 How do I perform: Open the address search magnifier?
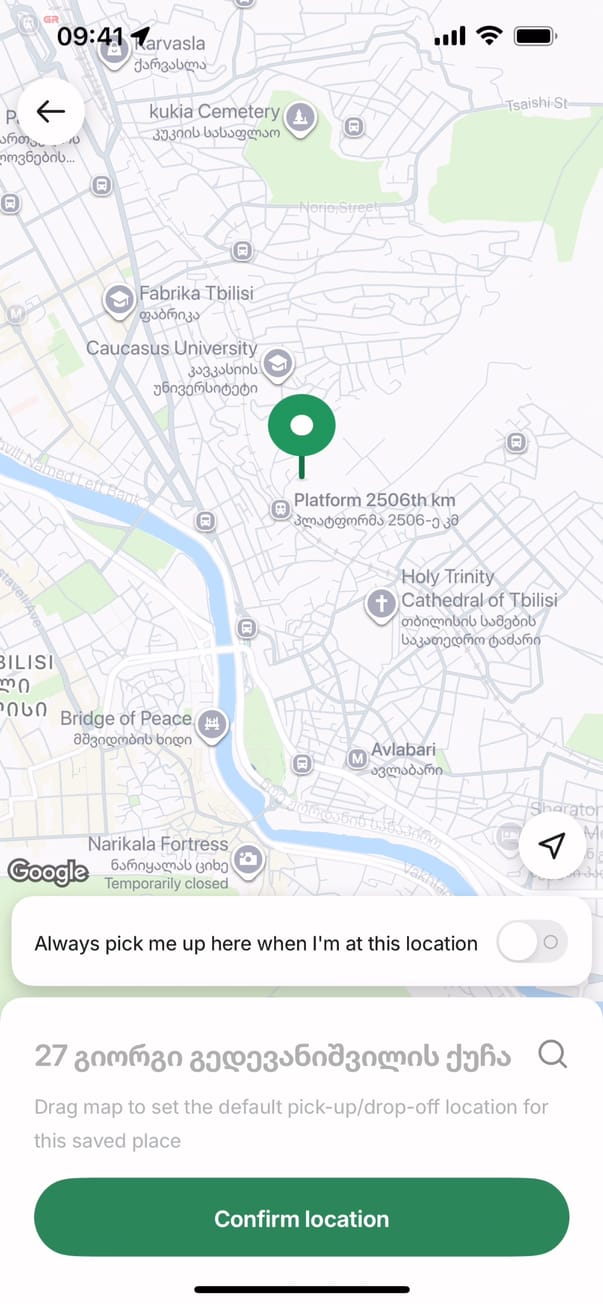pyautogui.click(x=552, y=1055)
